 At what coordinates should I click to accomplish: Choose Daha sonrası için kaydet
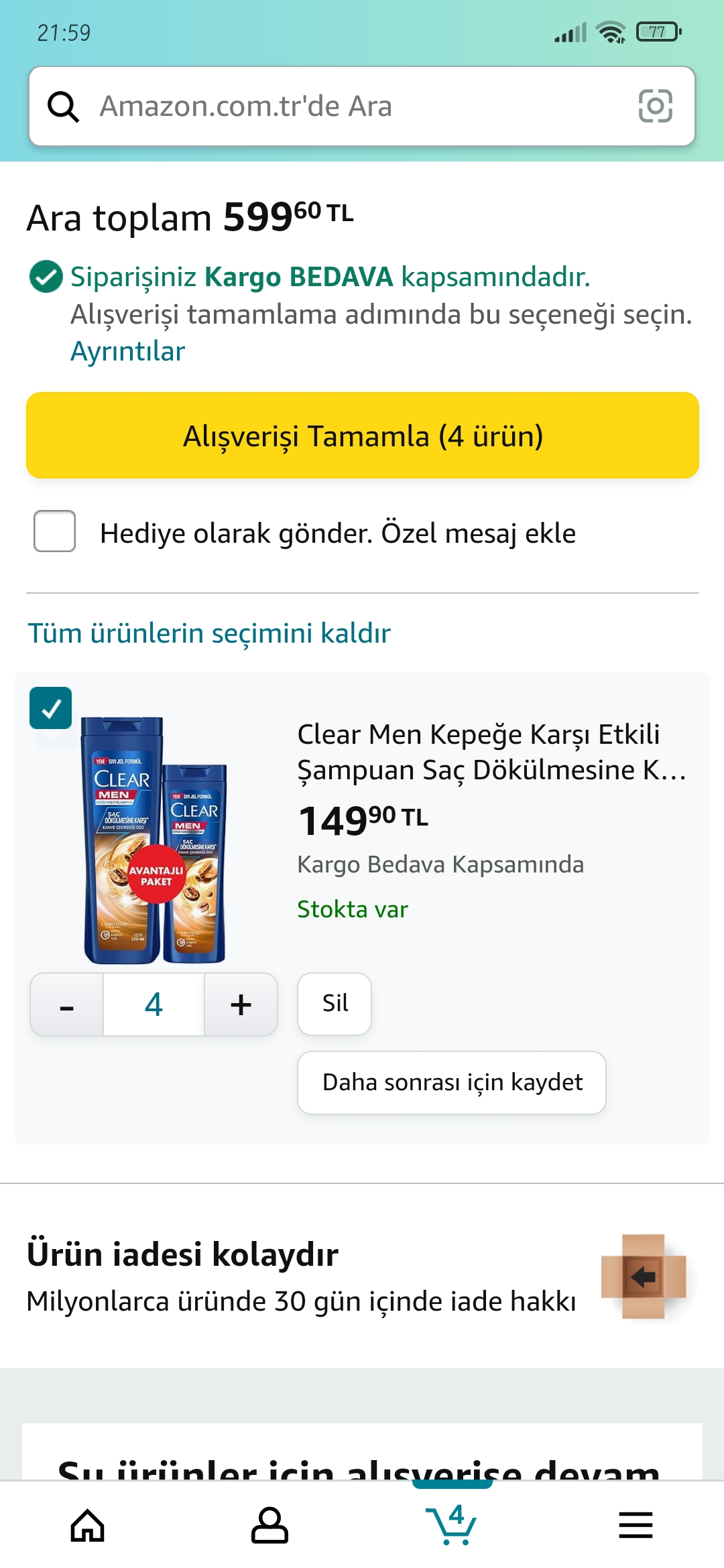pyautogui.click(x=452, y=1082)
